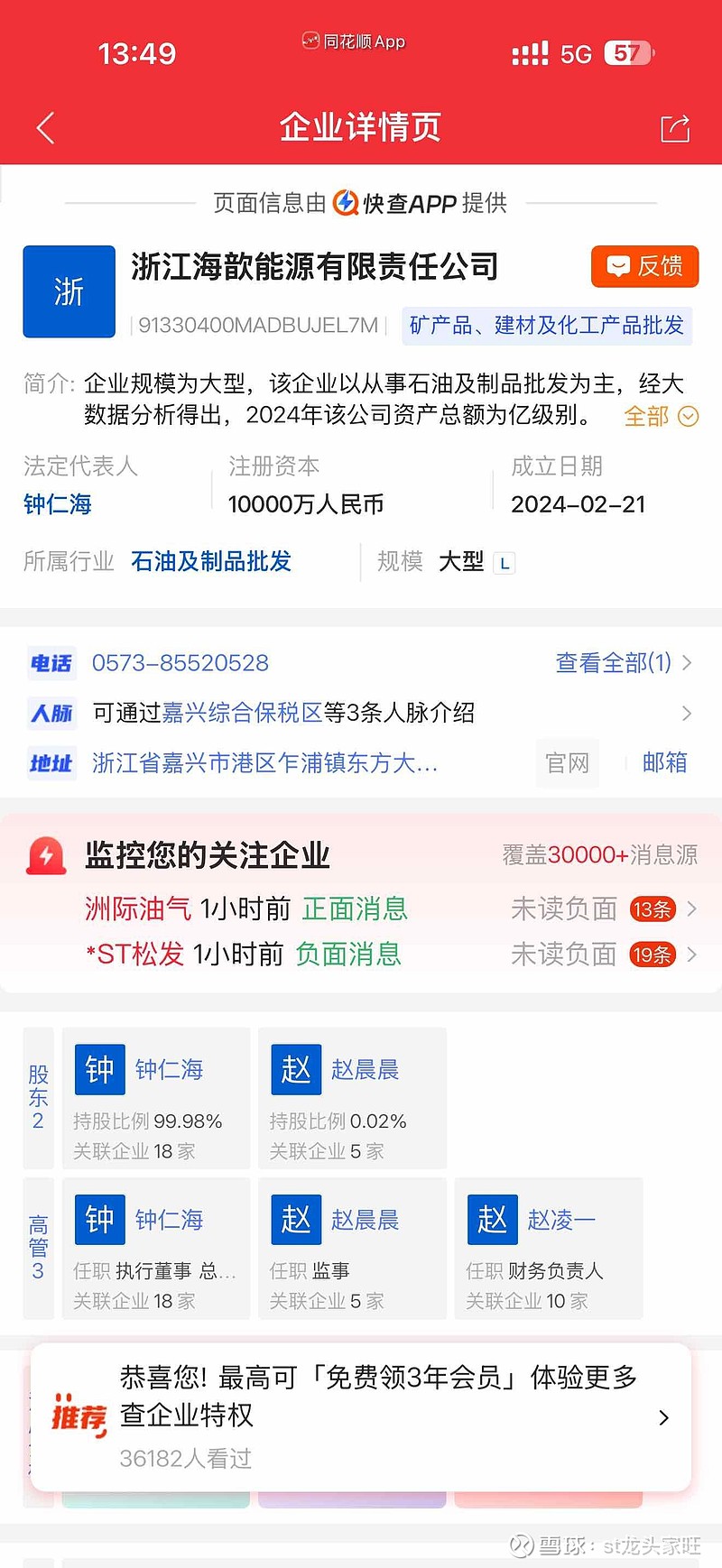Open the 嘉兴综合保税区 link
The height and width of the screenshot is (1568, 722).
241,713
